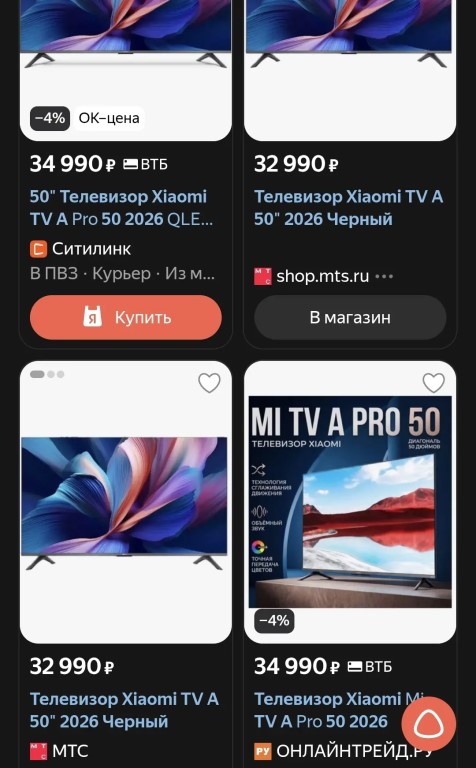Launch the Alice voice assistant button
The height and width of the screenshot is (768, 476).
[x=429, y=724]
